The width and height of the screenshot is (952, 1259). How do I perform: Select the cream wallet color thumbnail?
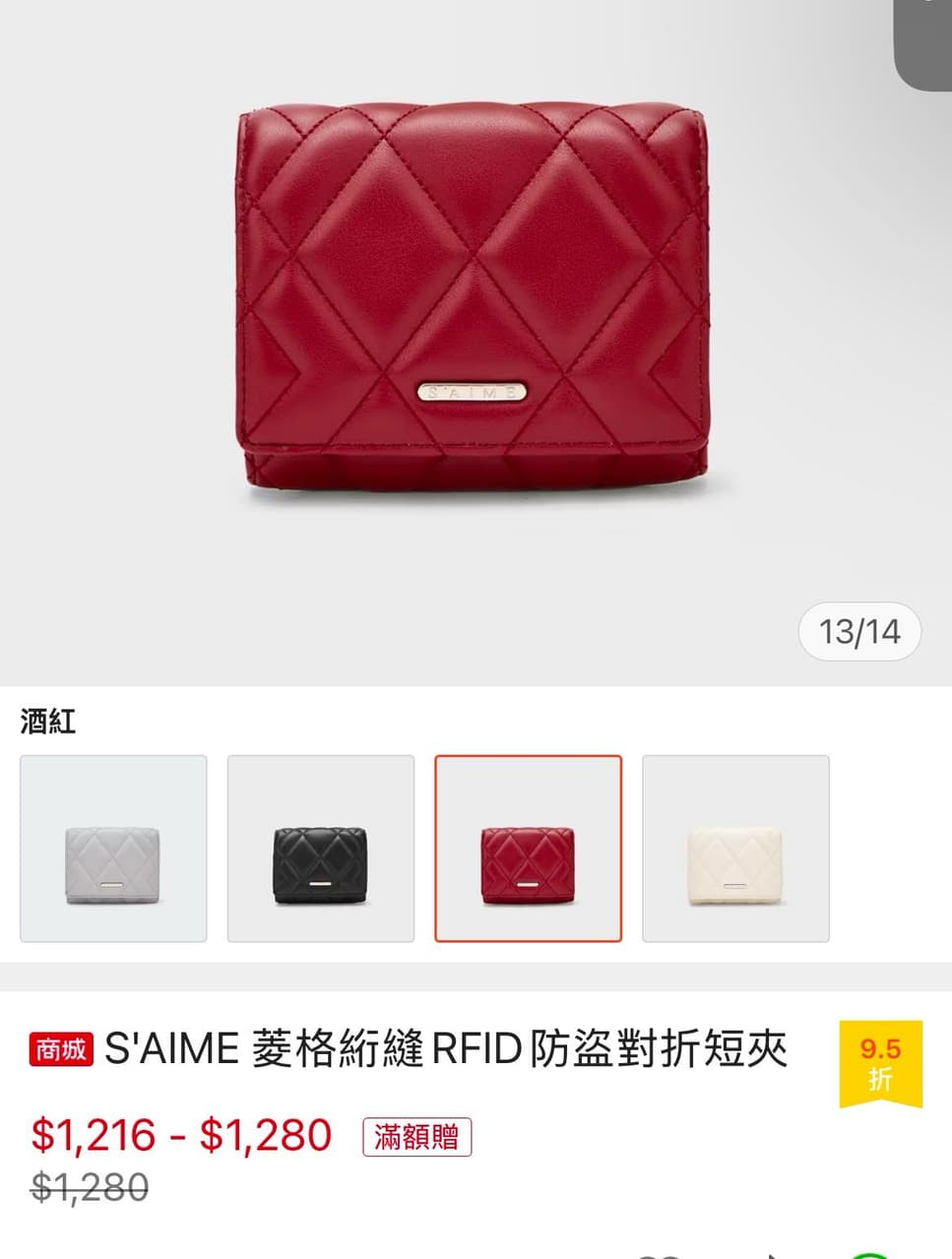point(736,848)
